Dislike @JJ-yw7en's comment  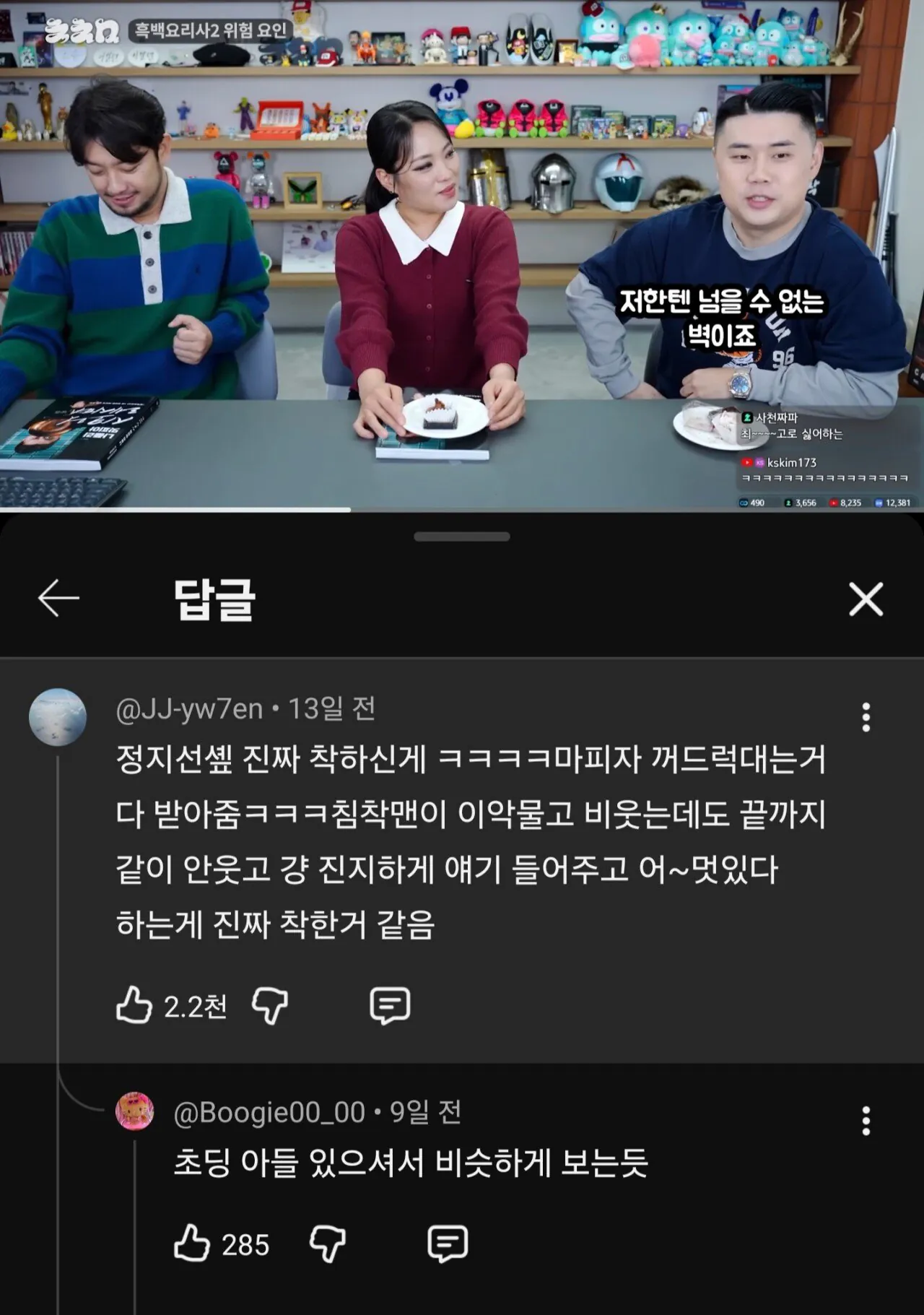pyautogui.click(x=270, y=1005)
